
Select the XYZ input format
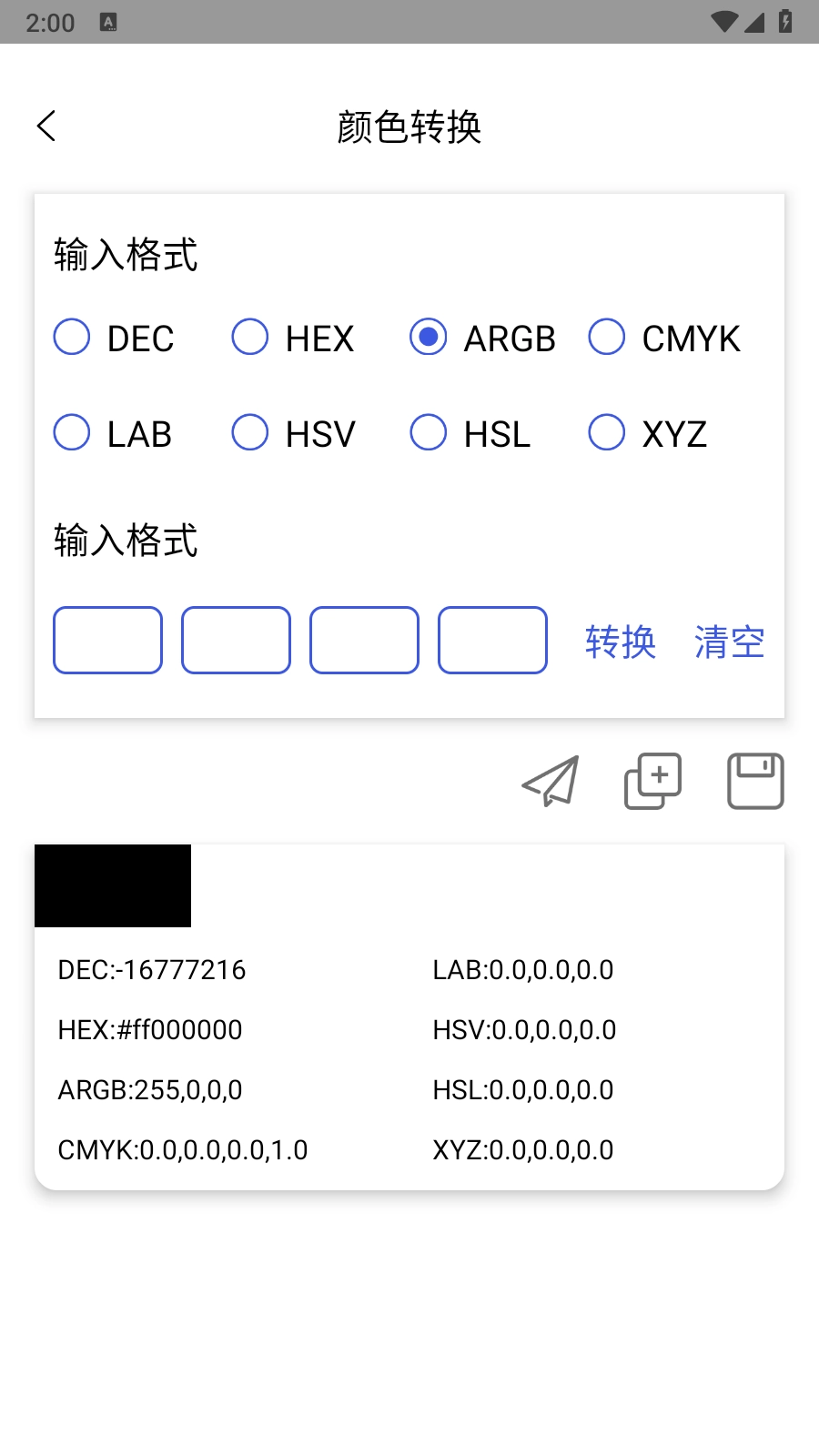pos(607,432)
